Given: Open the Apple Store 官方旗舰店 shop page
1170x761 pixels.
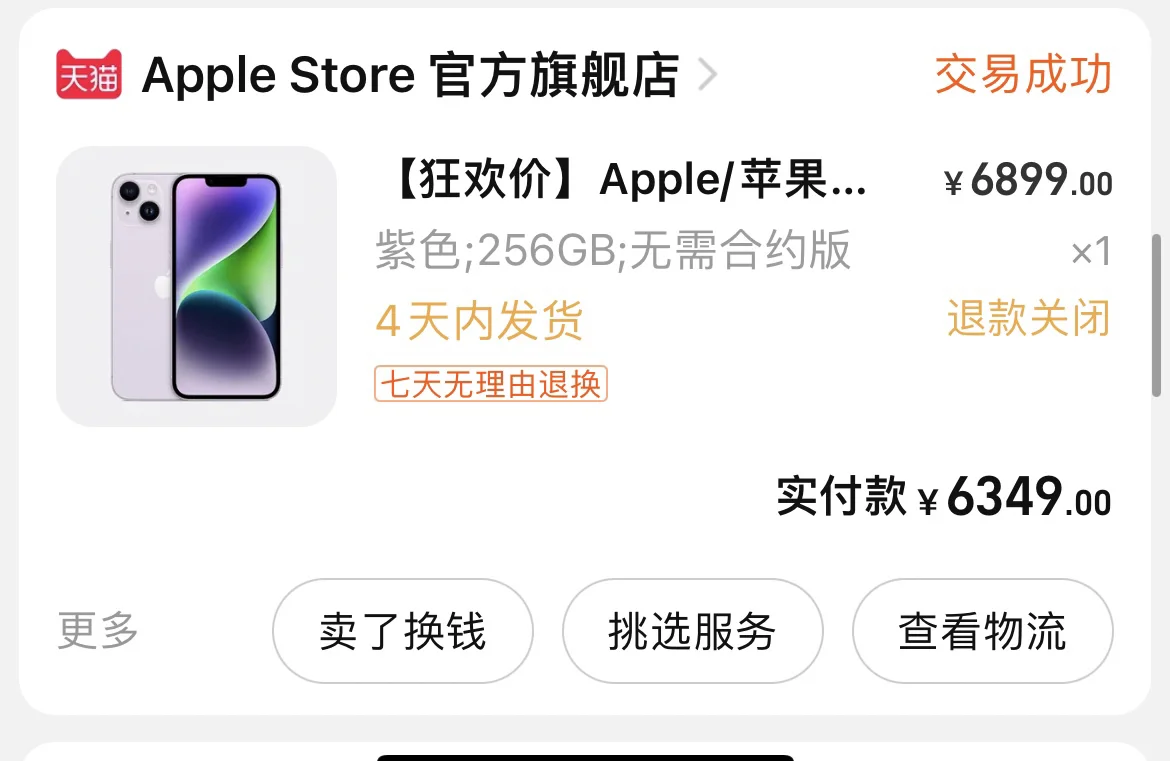Looking at the screenshot, I should (x=410, y=76).
